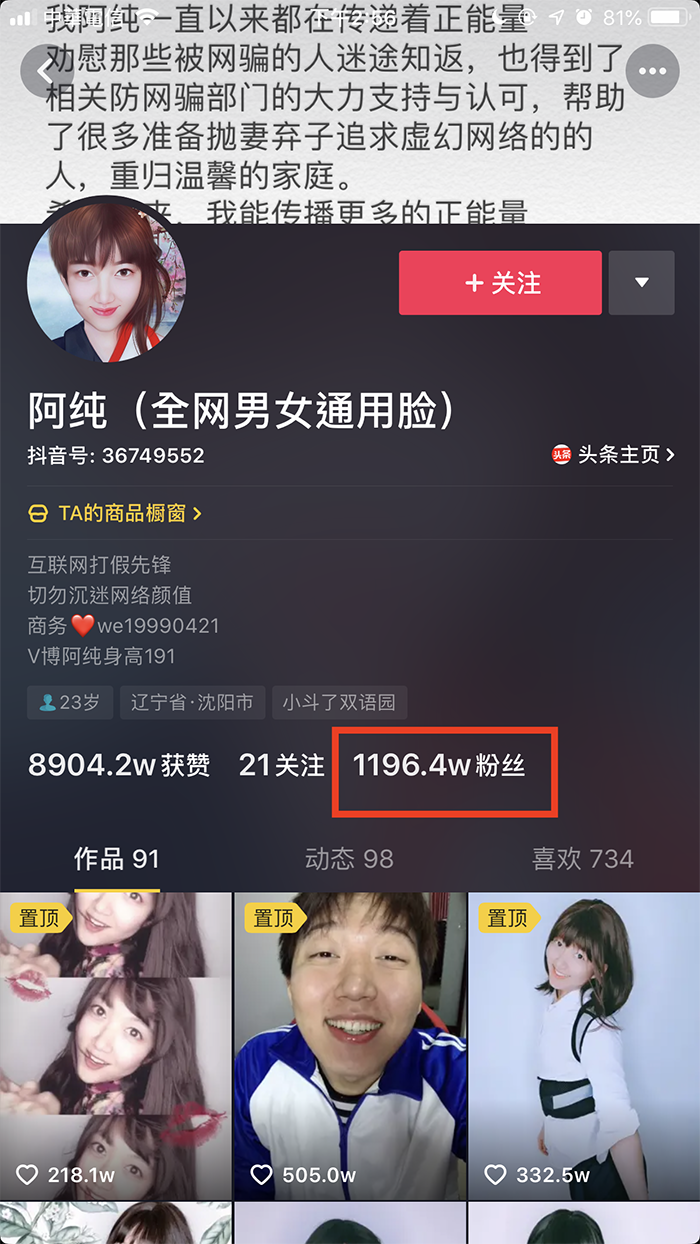Go back using the top-left arrow

coord(46,72)
